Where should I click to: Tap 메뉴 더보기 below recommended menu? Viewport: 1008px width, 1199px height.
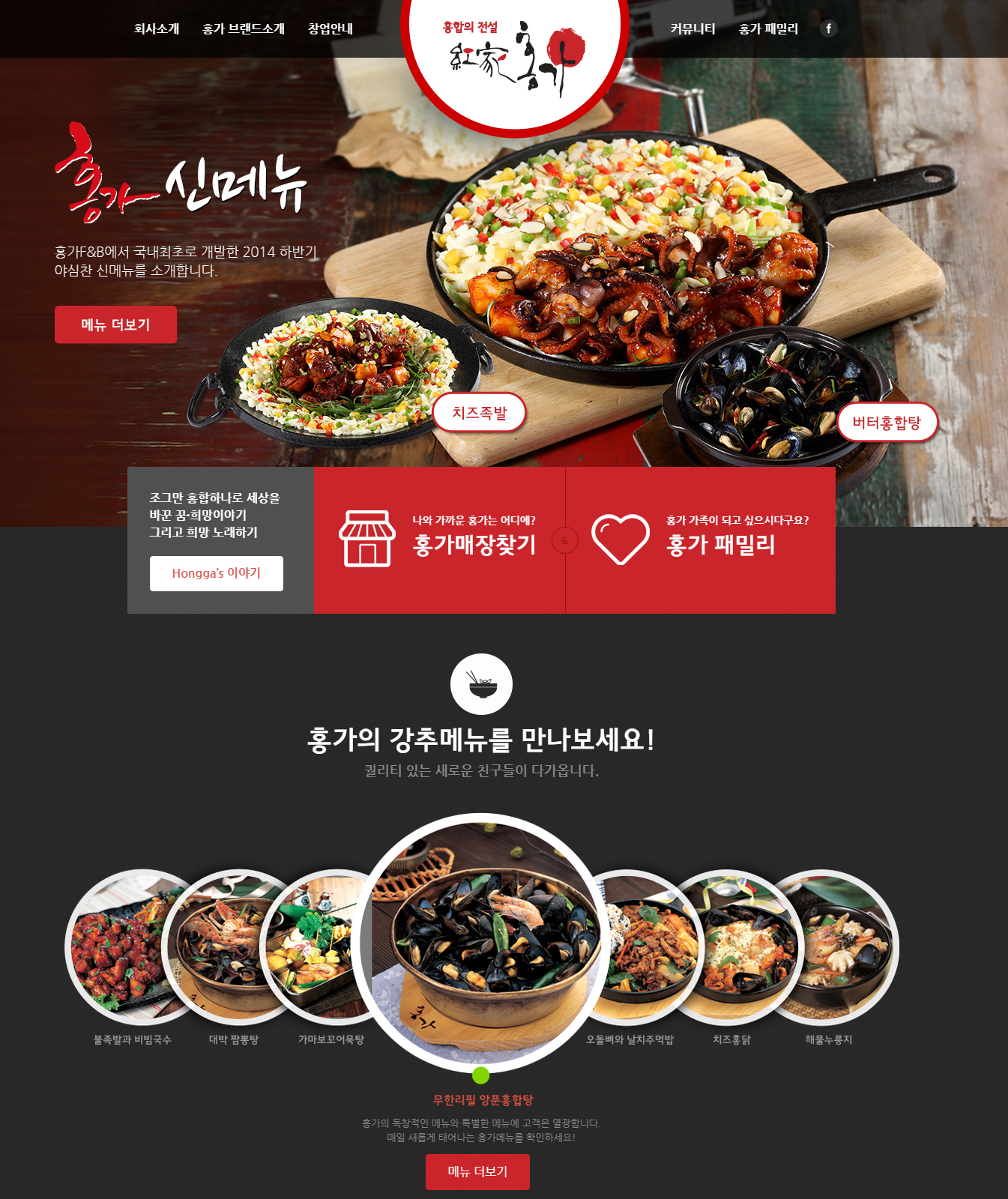point(477,1171)
